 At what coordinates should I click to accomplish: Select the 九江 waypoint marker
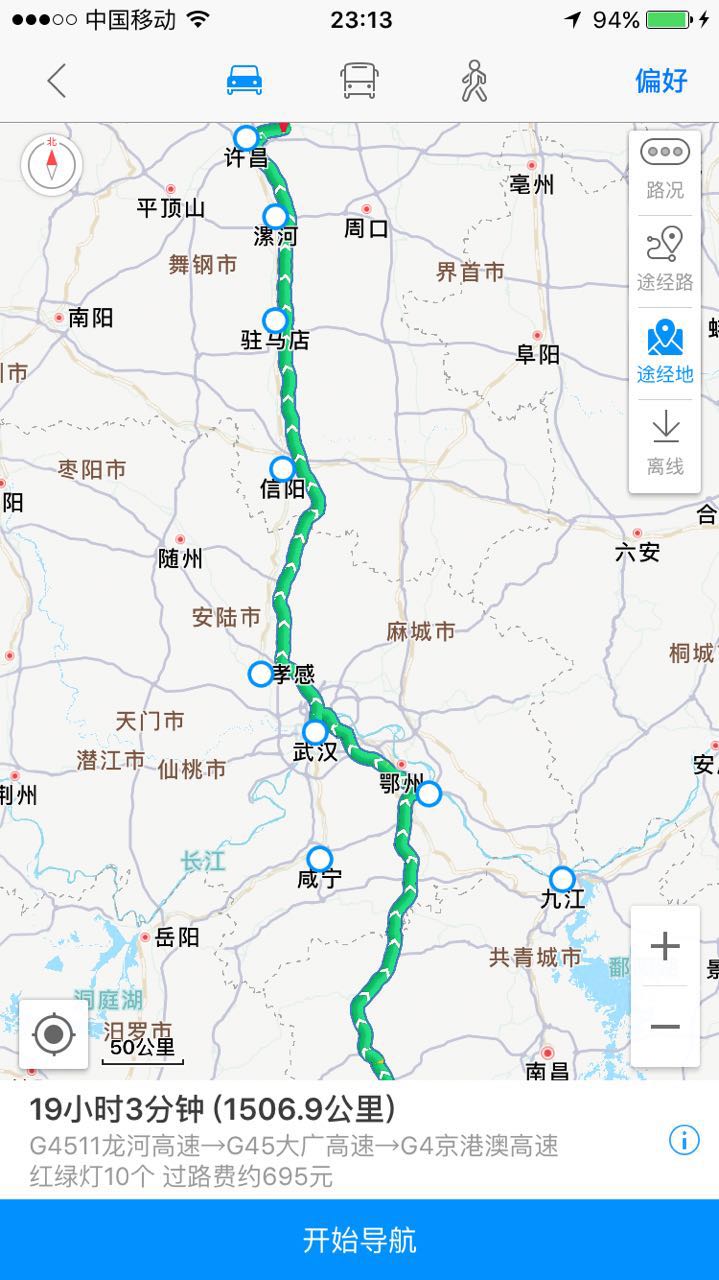[562, 879]
